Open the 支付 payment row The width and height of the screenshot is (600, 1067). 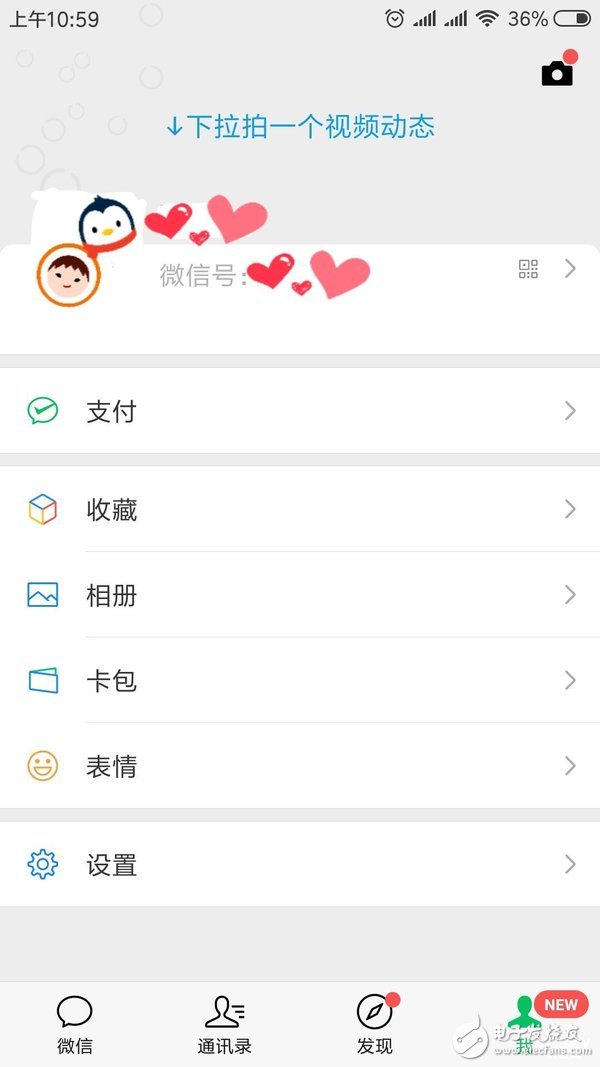300,411
